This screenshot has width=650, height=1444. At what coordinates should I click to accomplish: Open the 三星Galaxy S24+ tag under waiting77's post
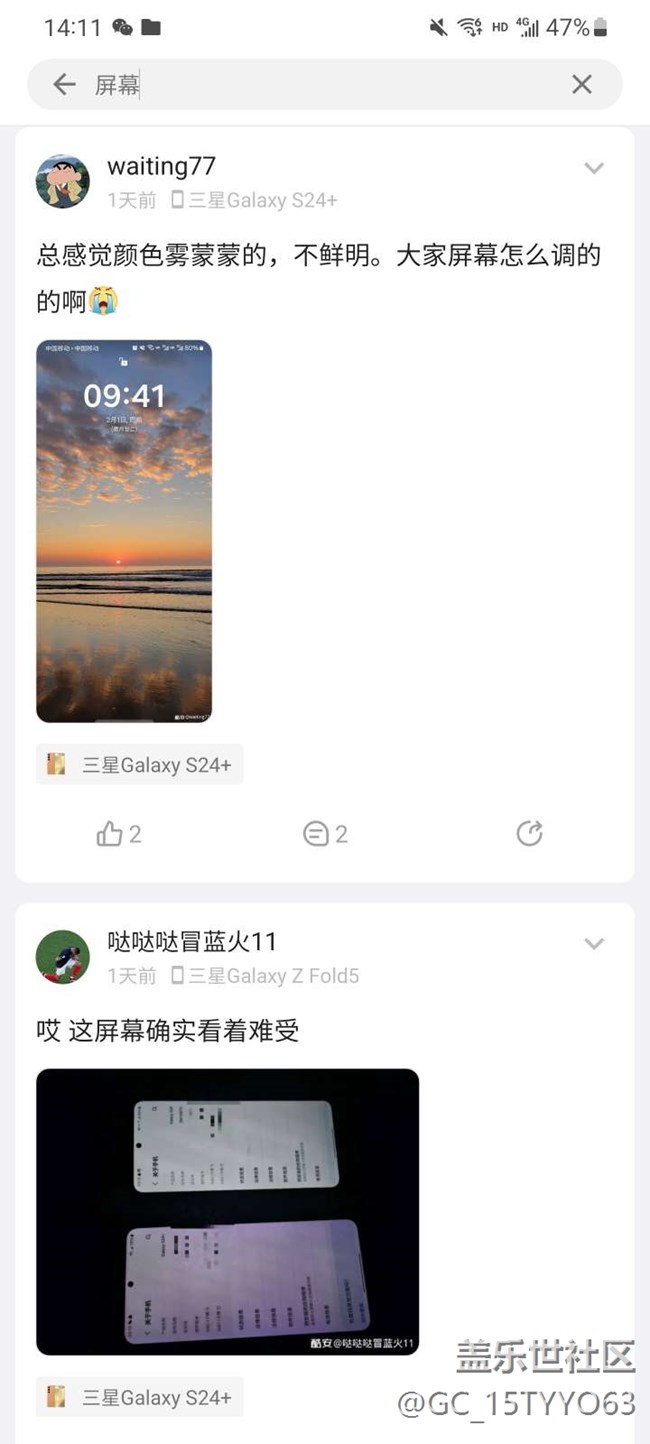tap(140, 765)
